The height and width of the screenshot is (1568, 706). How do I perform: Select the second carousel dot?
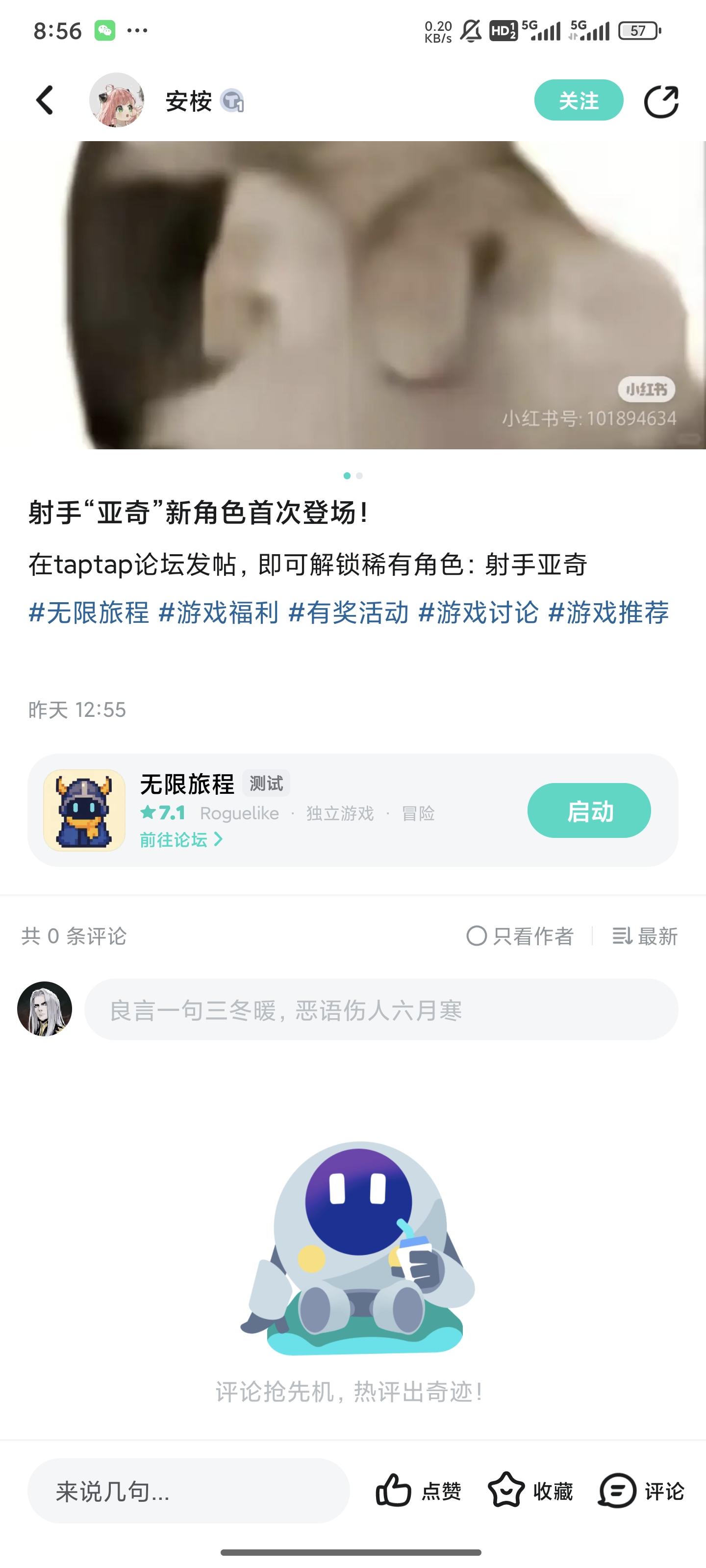pos(359,477)
